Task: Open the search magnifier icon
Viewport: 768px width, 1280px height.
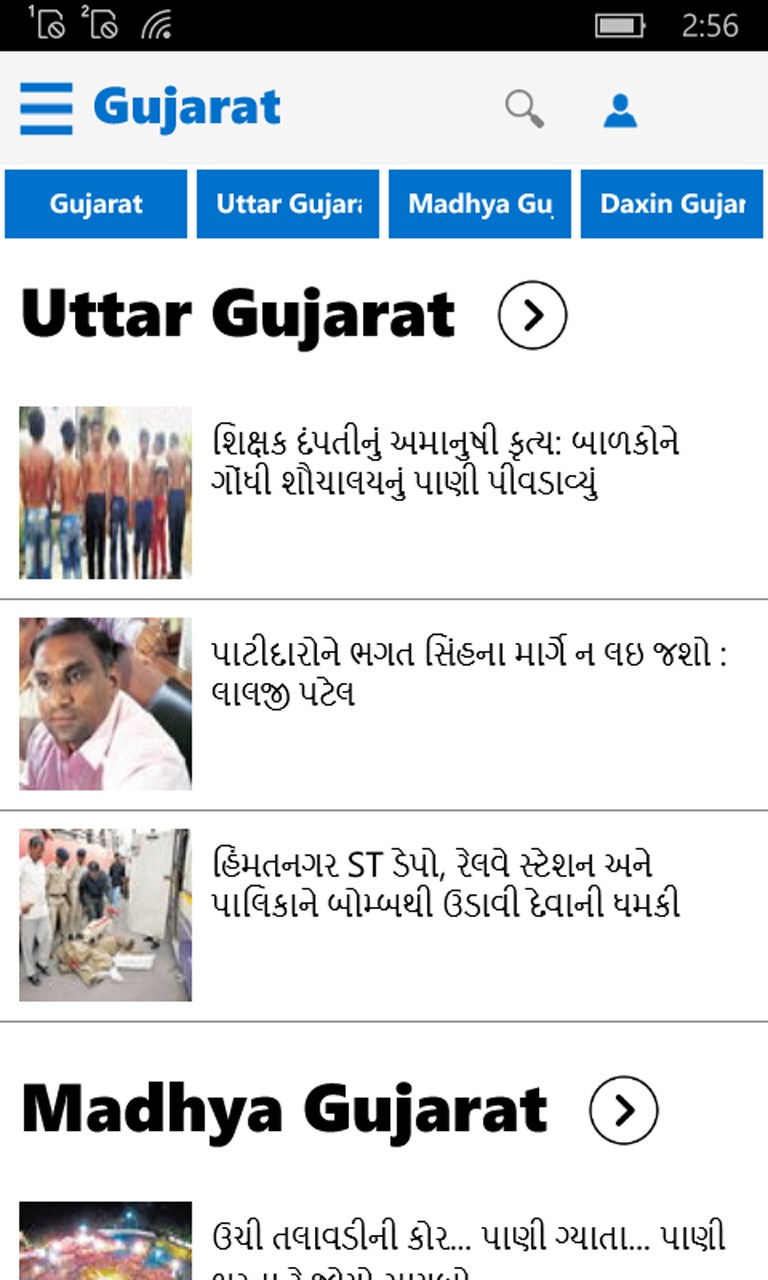Action: (524, 108)
